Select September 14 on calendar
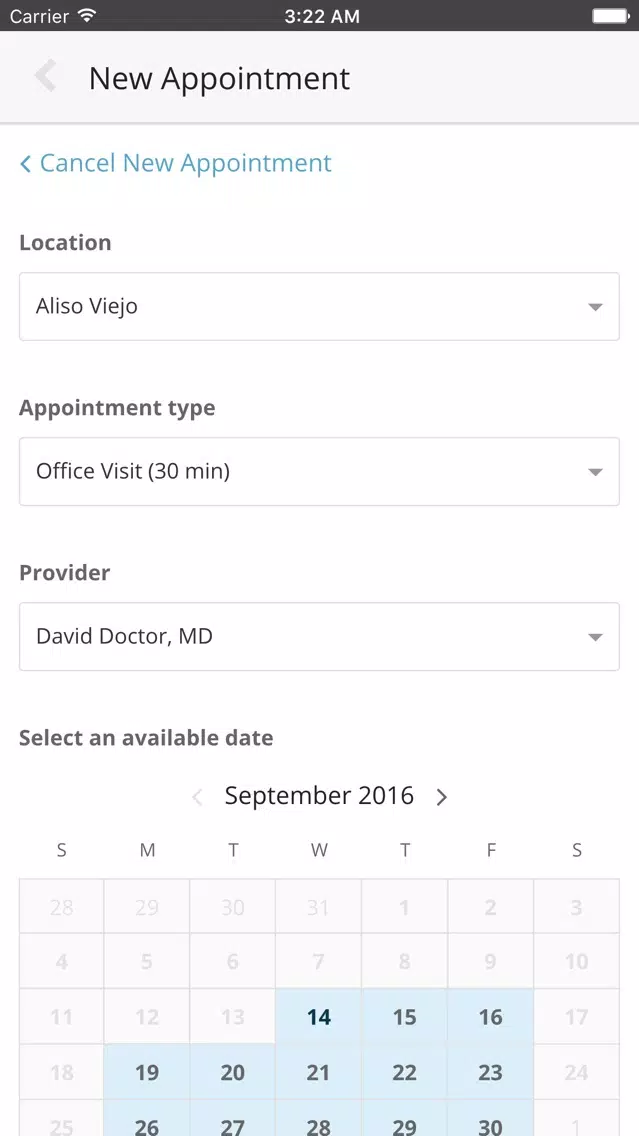Image resolution: width=639 pixels, height=1136 pixels. tap(319, 1017)
